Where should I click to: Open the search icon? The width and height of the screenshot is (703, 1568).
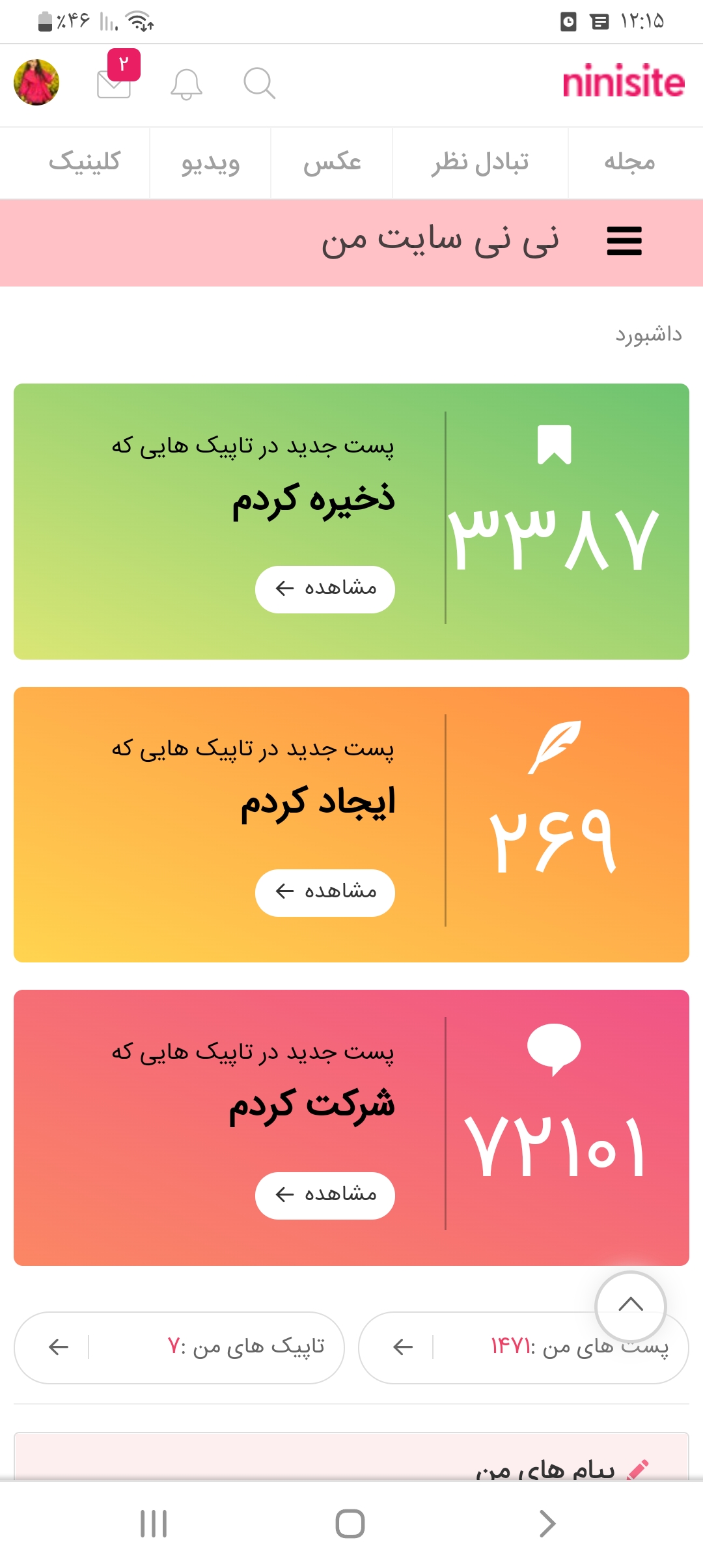point(259,83)
